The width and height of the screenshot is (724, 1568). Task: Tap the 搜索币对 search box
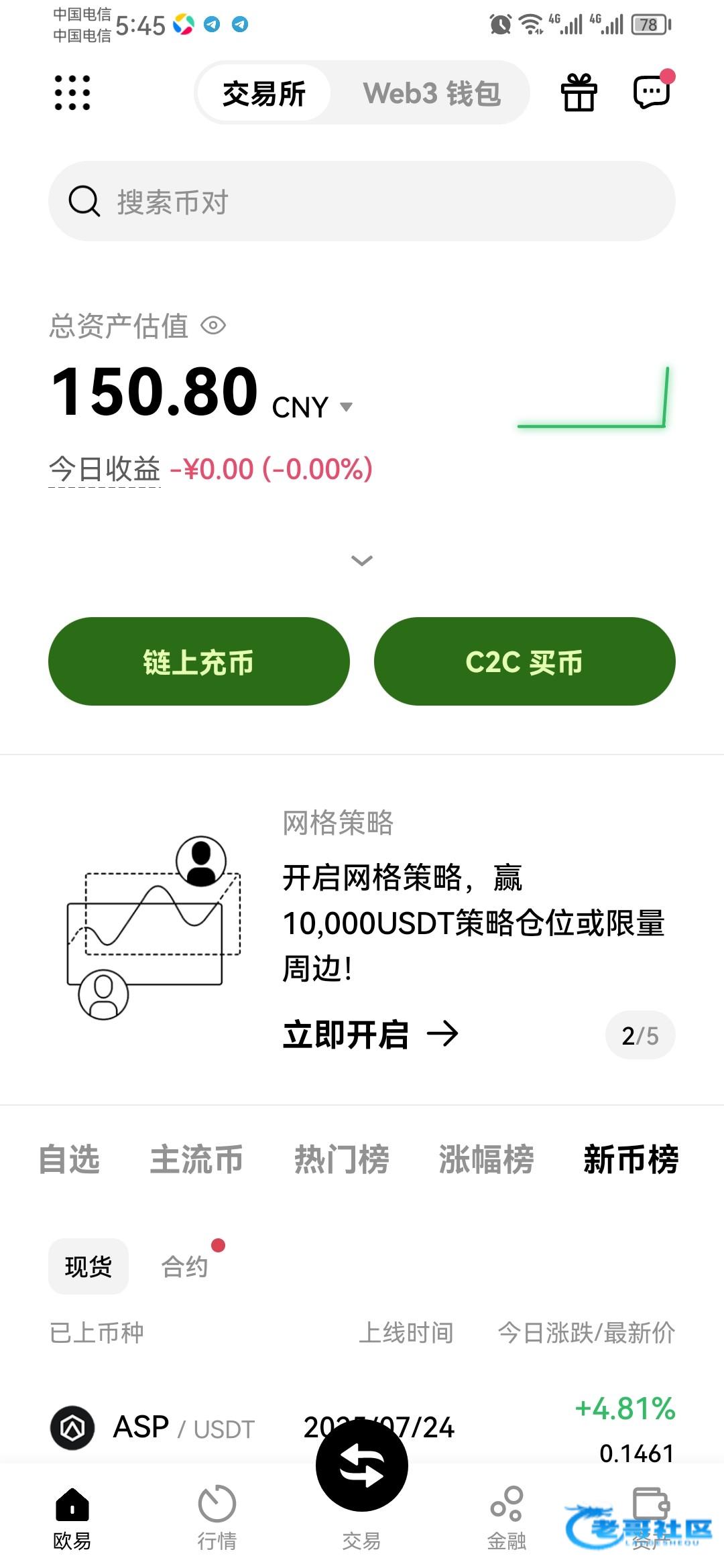[x=362, y=201]
